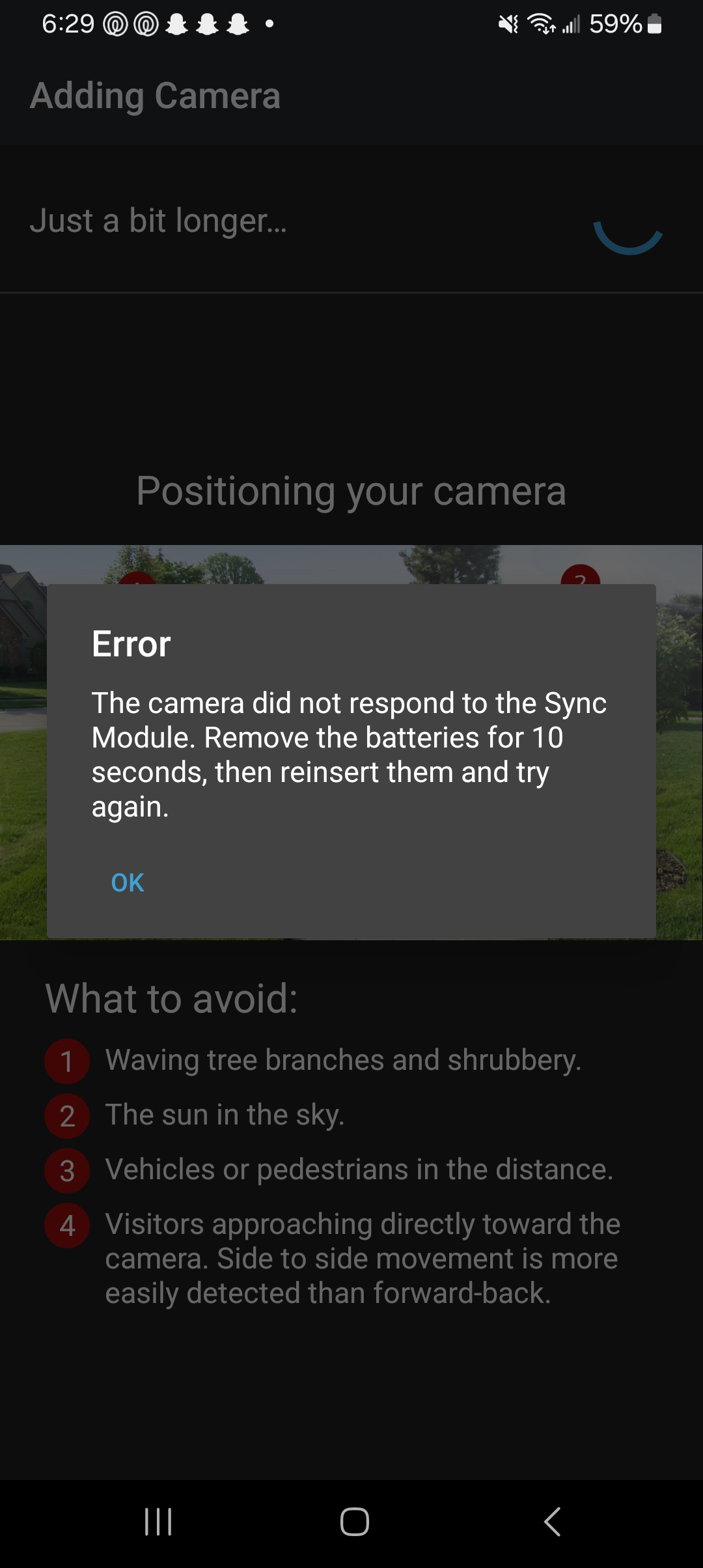The image size is (703, 1568).
Task: Go to the home screen
Action: coord(354,1522)
